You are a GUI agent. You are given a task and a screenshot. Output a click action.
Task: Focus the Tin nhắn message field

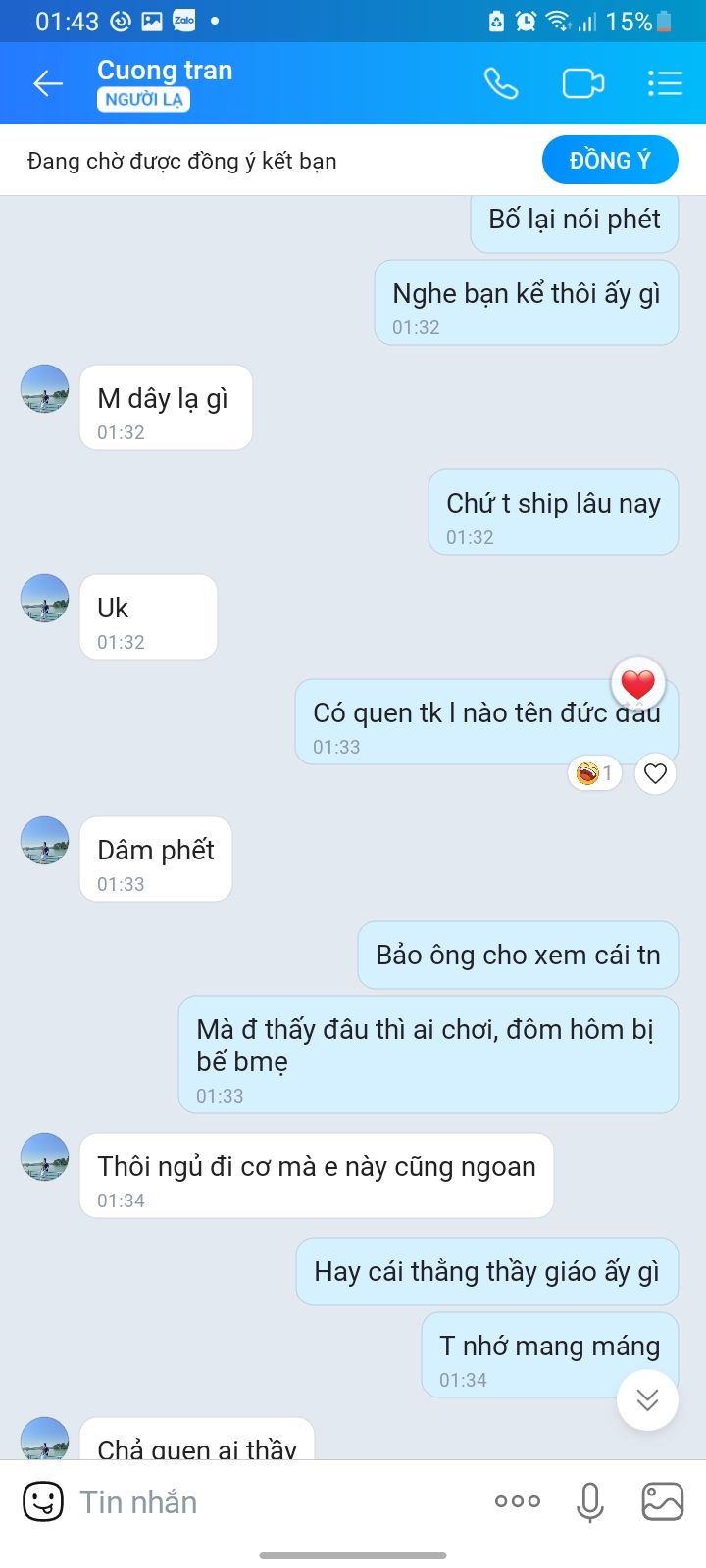tap(275, 1501)
